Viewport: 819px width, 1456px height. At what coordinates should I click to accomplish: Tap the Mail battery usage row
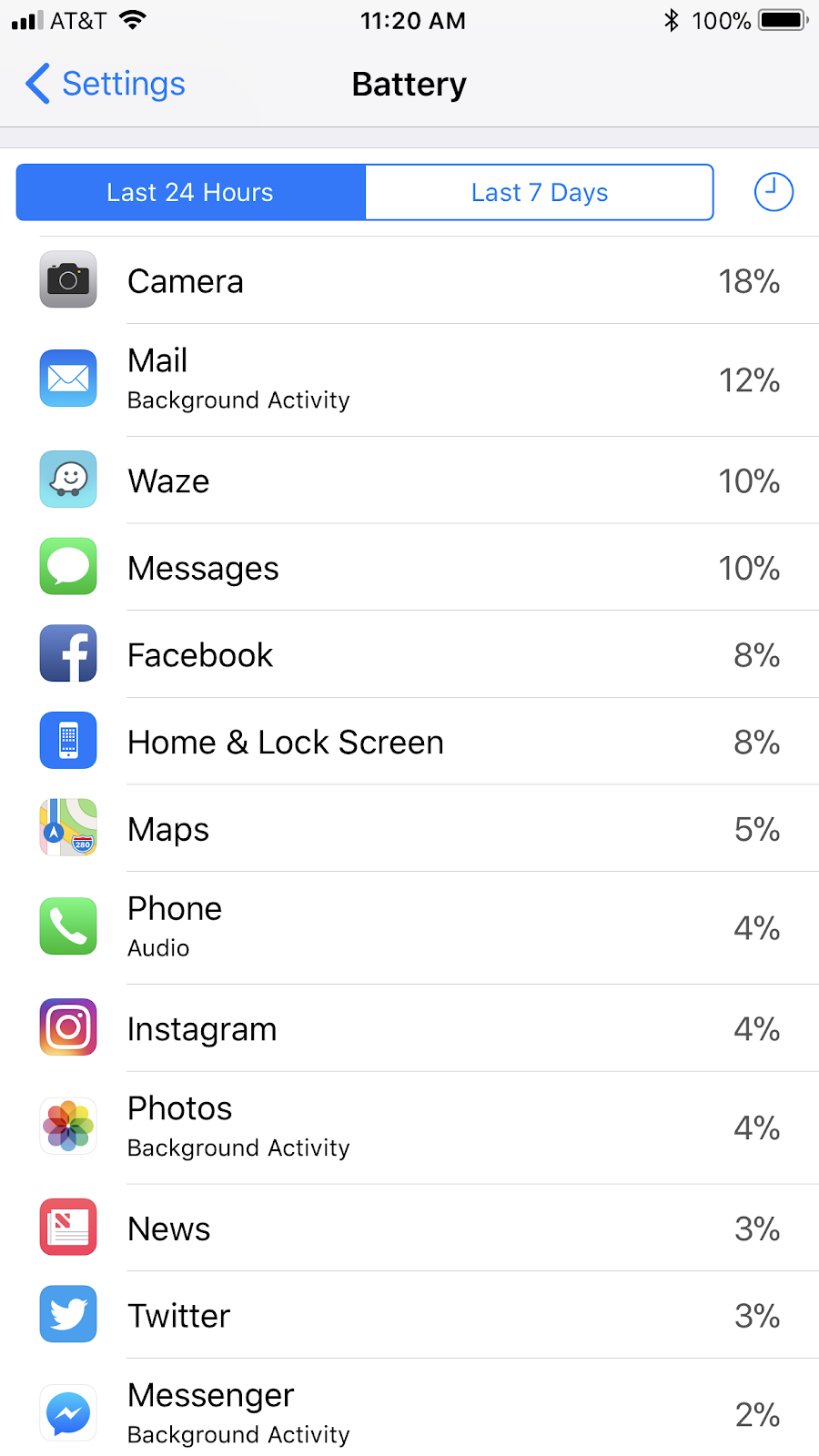point(409,379)
